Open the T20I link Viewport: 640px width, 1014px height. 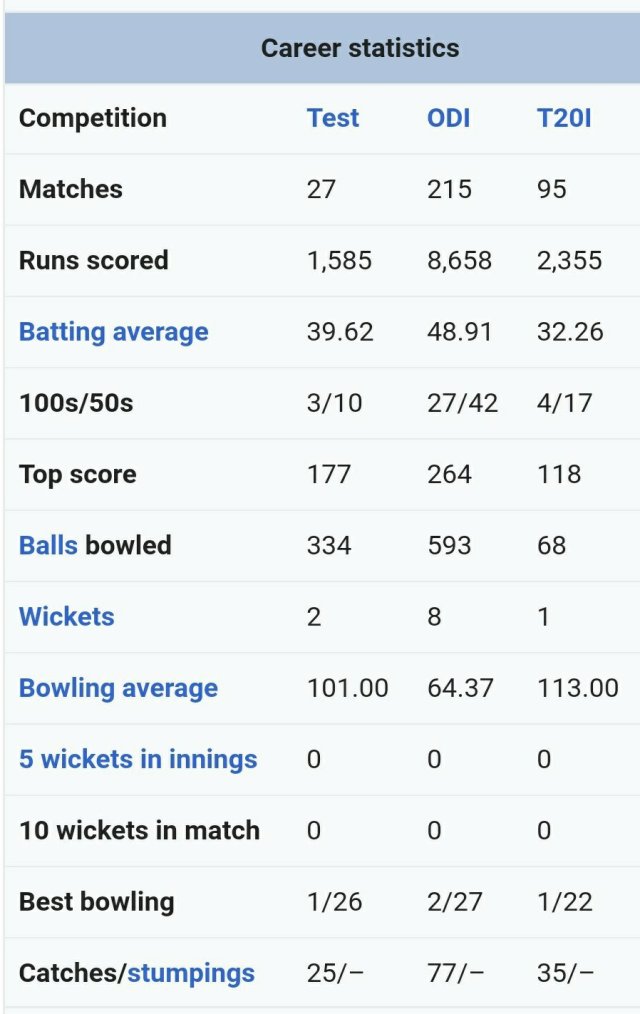coord(564,118)
